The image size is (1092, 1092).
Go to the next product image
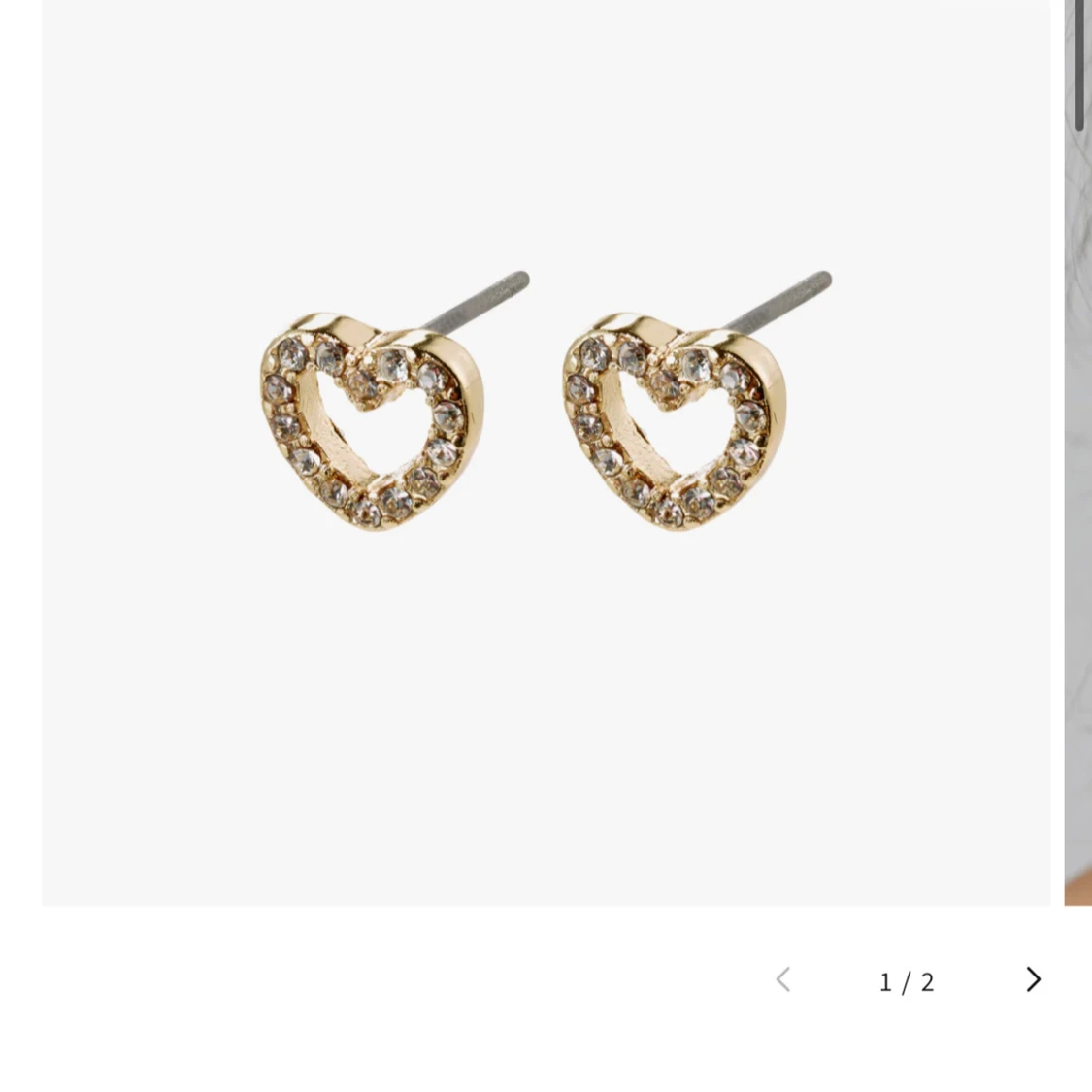click(x=1033, y=979)
